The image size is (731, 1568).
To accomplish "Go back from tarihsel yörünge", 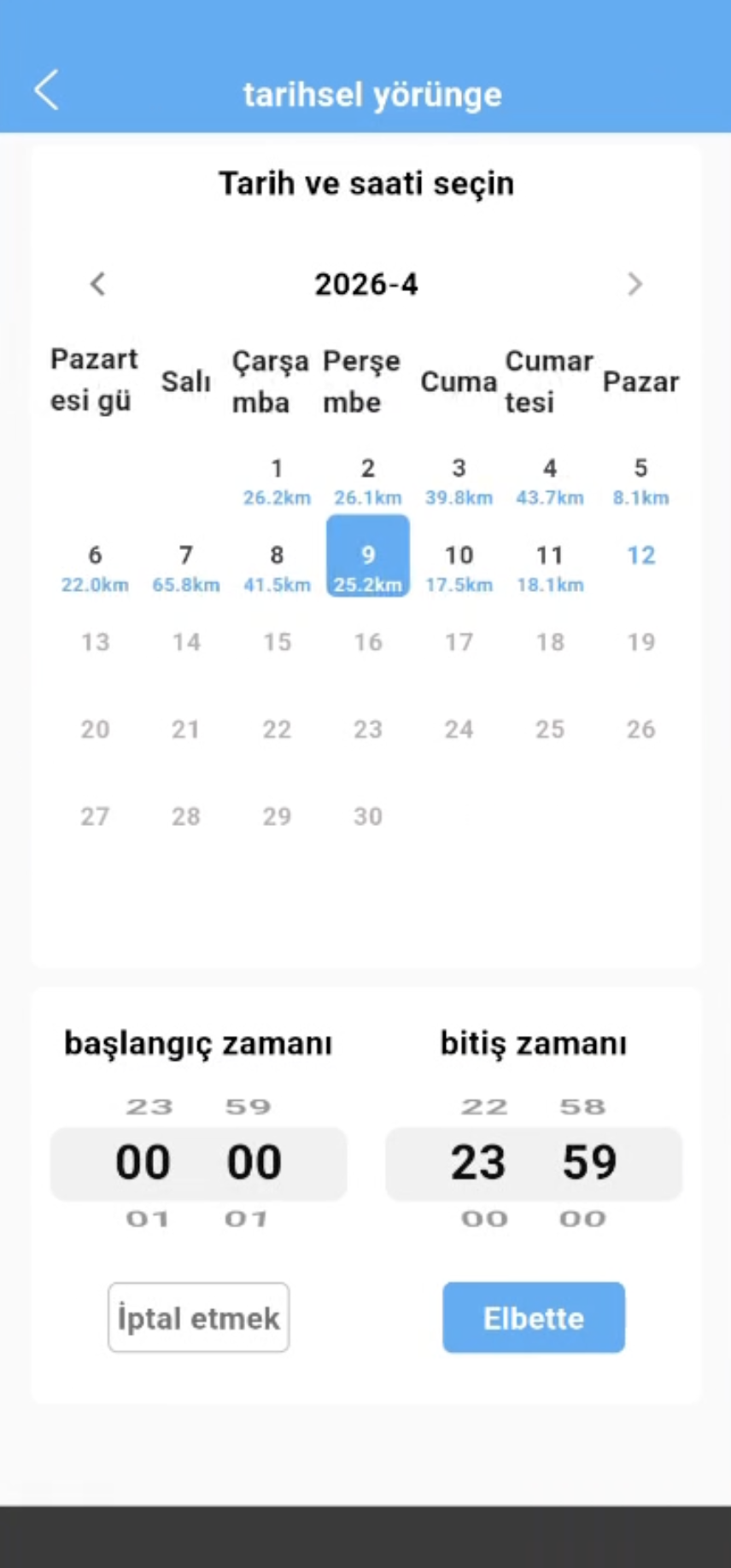I will coord(47,91).
